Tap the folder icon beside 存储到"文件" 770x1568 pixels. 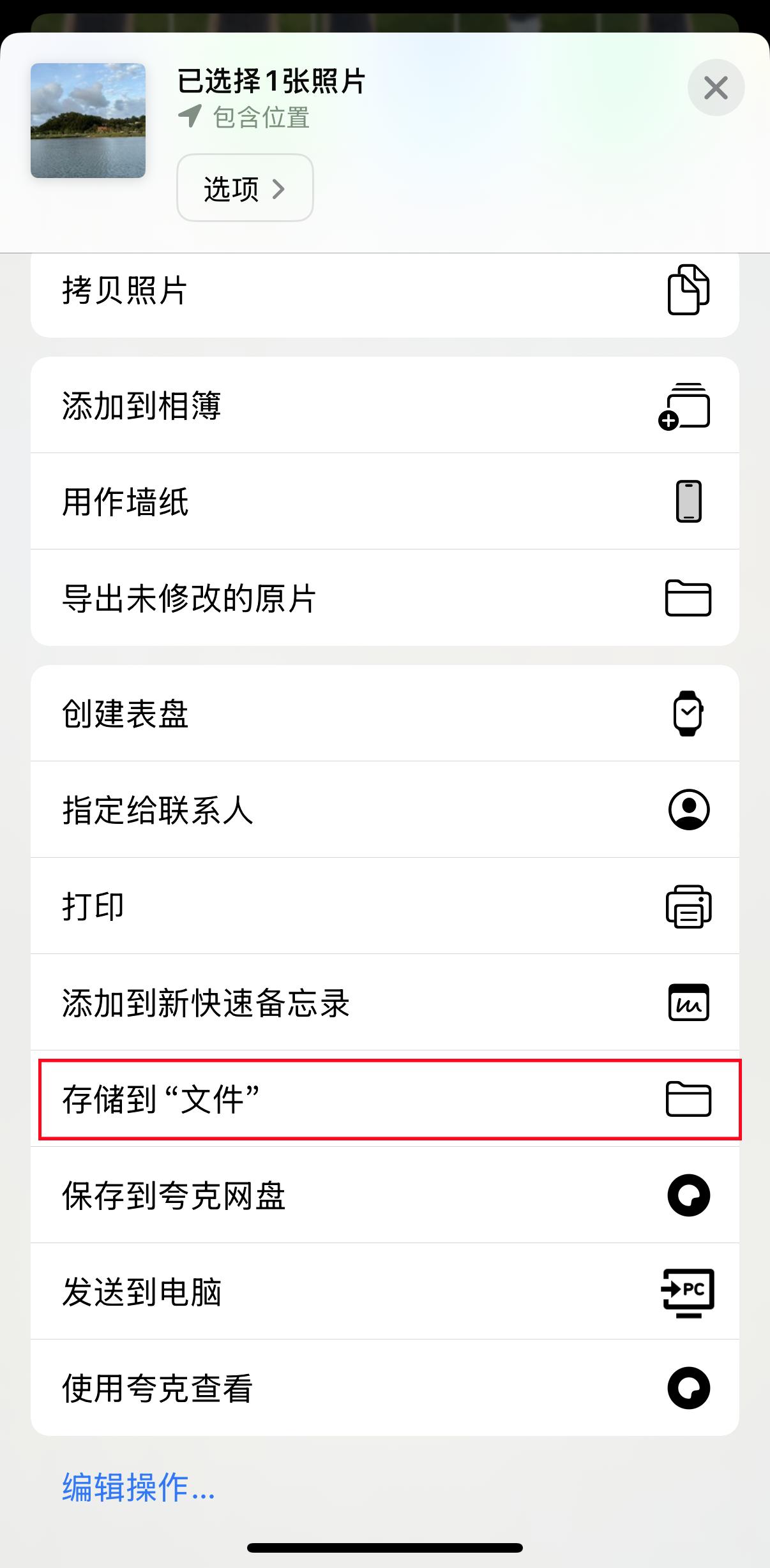click(x=688, y=1099)
